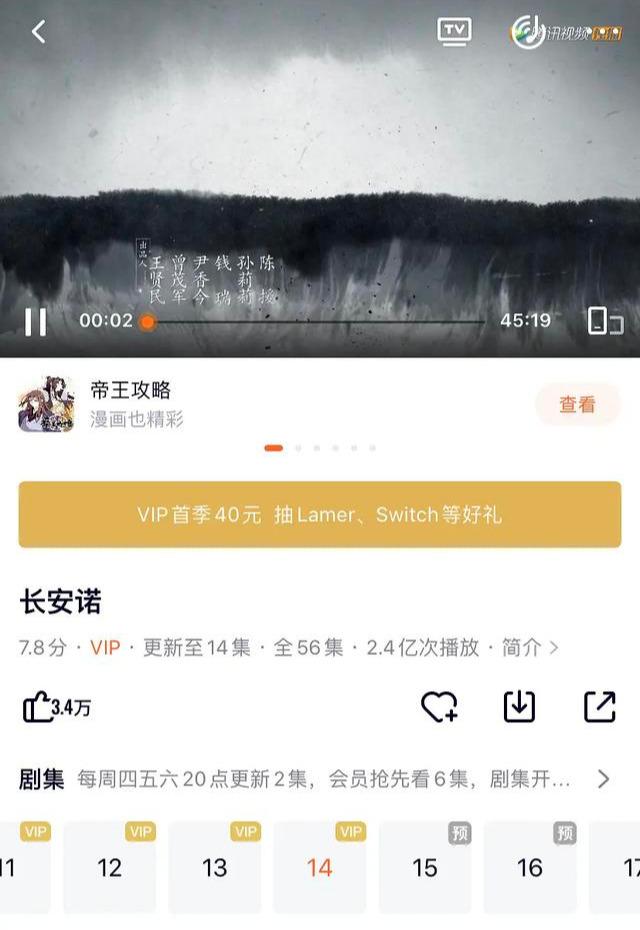The width and height of the screenshot is (640, 930).
Task: Select episode 14
Action: point(320,867)
